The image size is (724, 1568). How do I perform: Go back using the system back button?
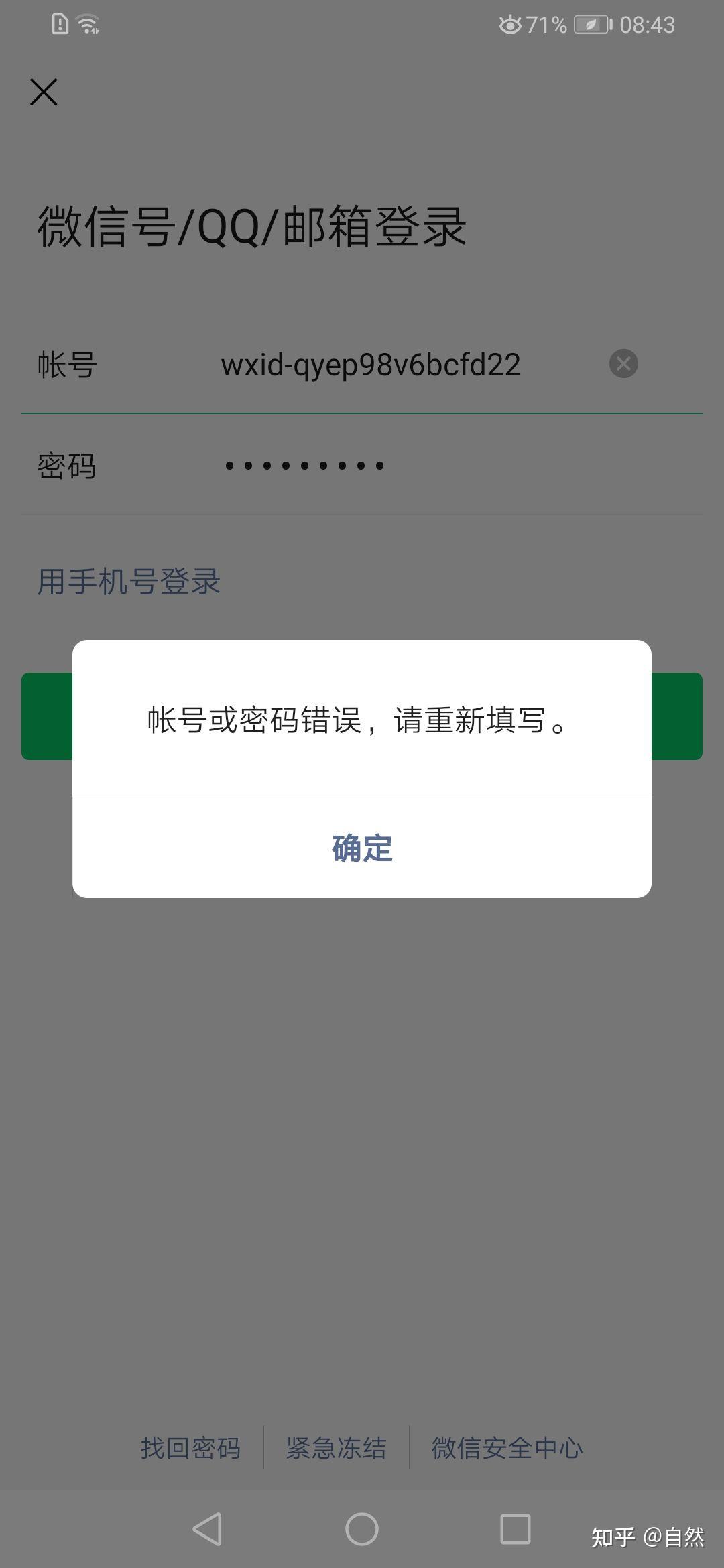click(x=207, y=1530)
